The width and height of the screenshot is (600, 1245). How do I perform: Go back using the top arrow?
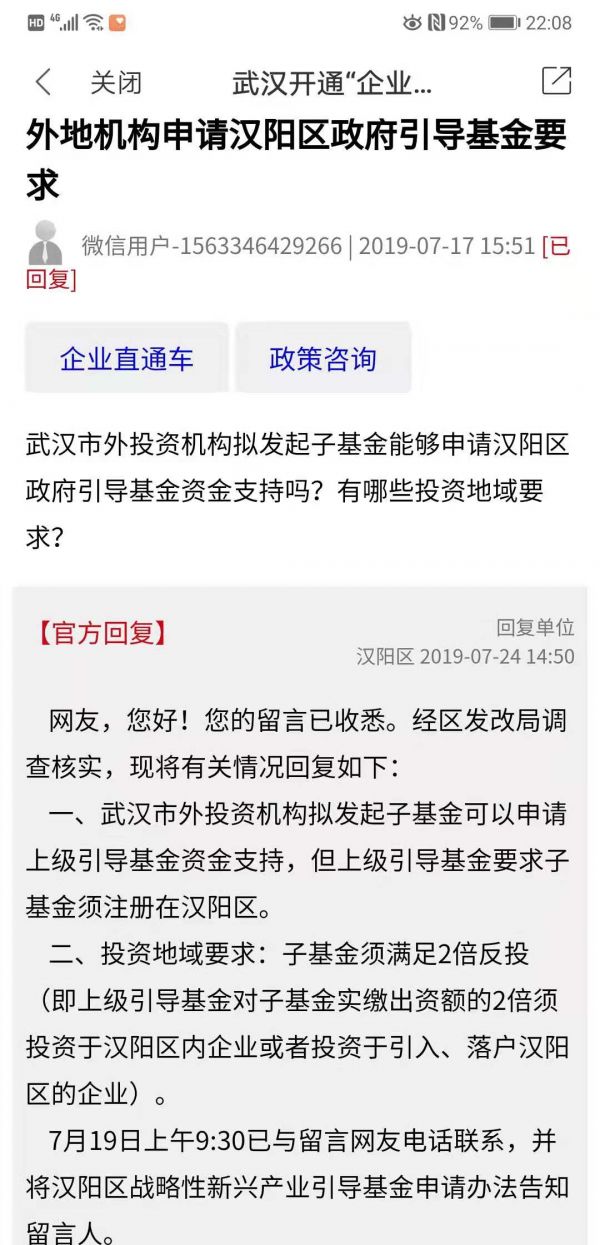click(x=42, y=82)
